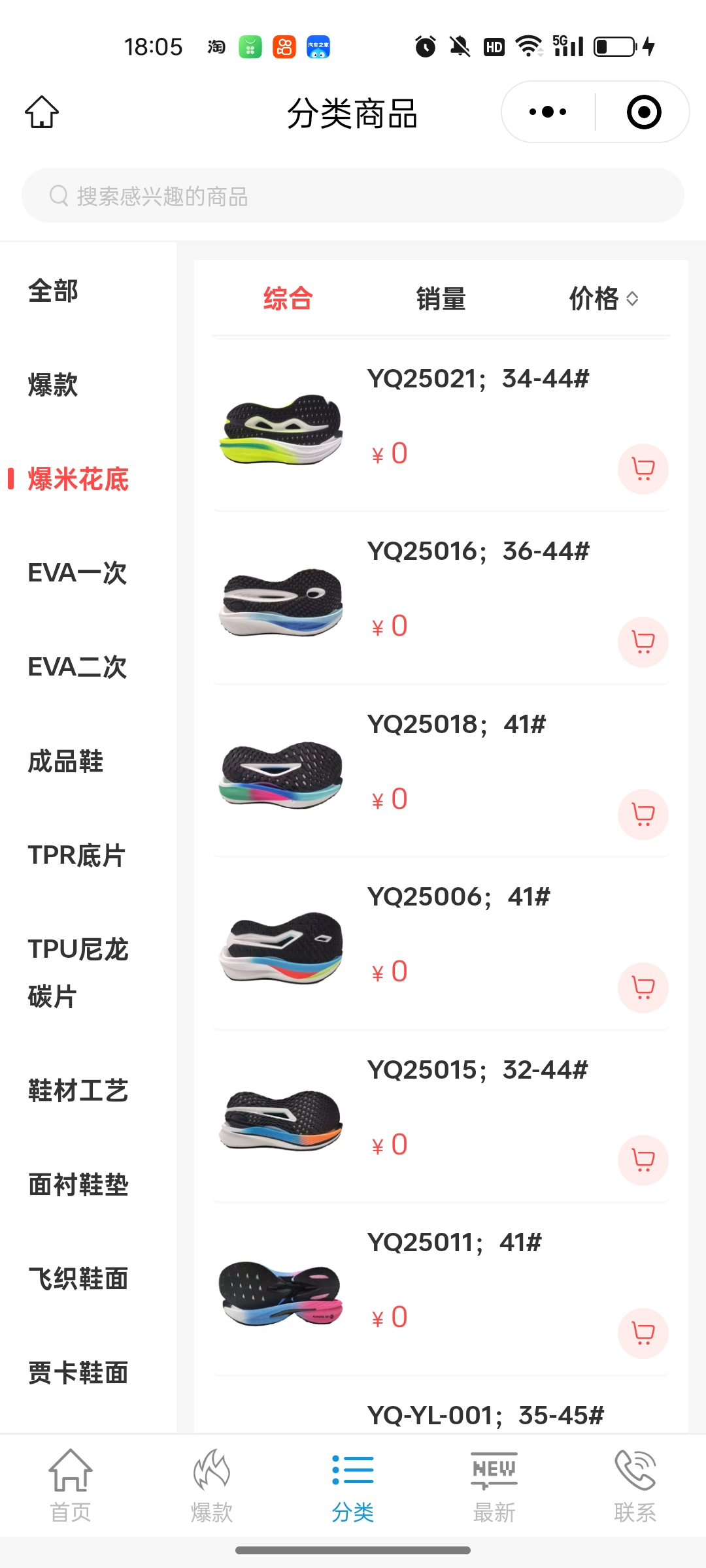This screenshot has width=706, height=1568.
Task: Close the mini program with the circle button
Action: (643, 112)
